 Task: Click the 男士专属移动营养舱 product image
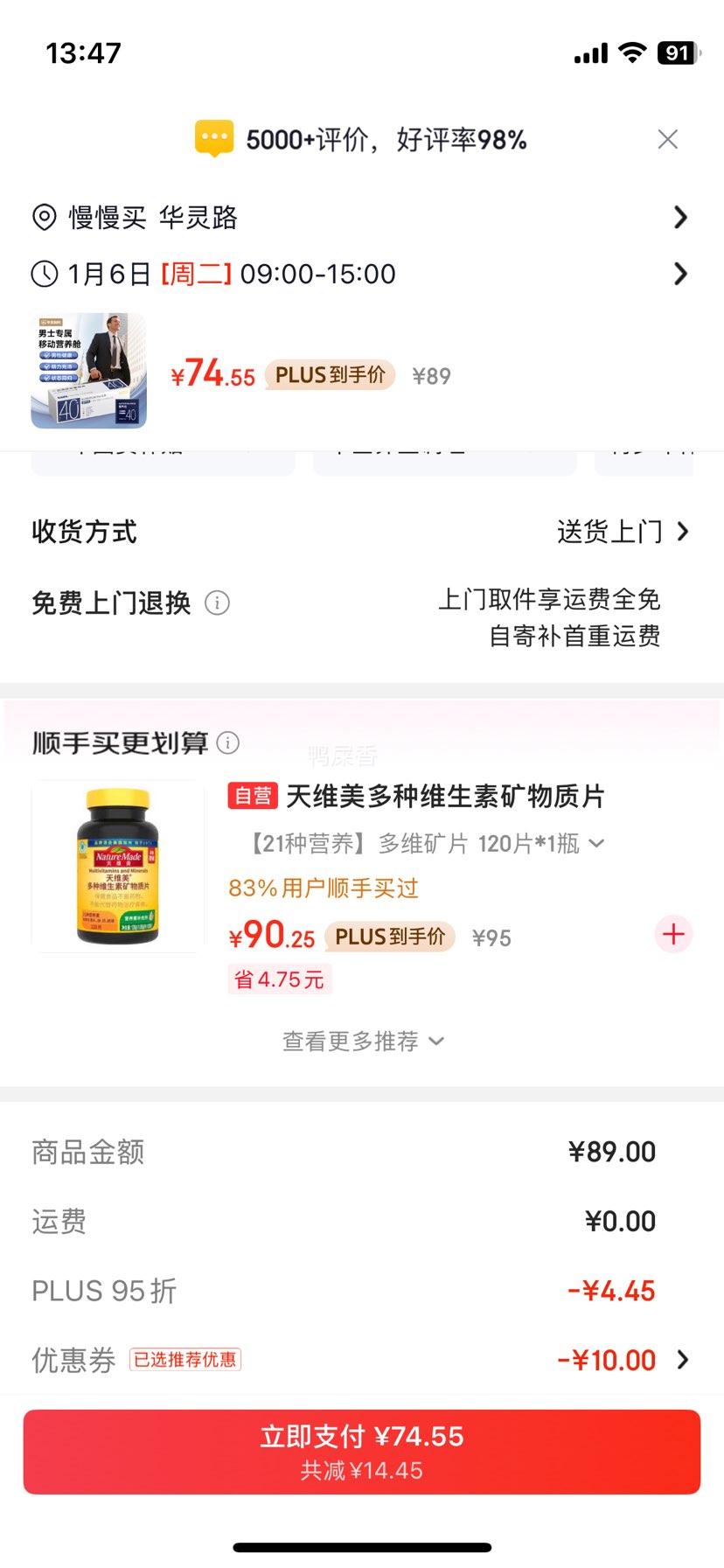pos(87,374)
